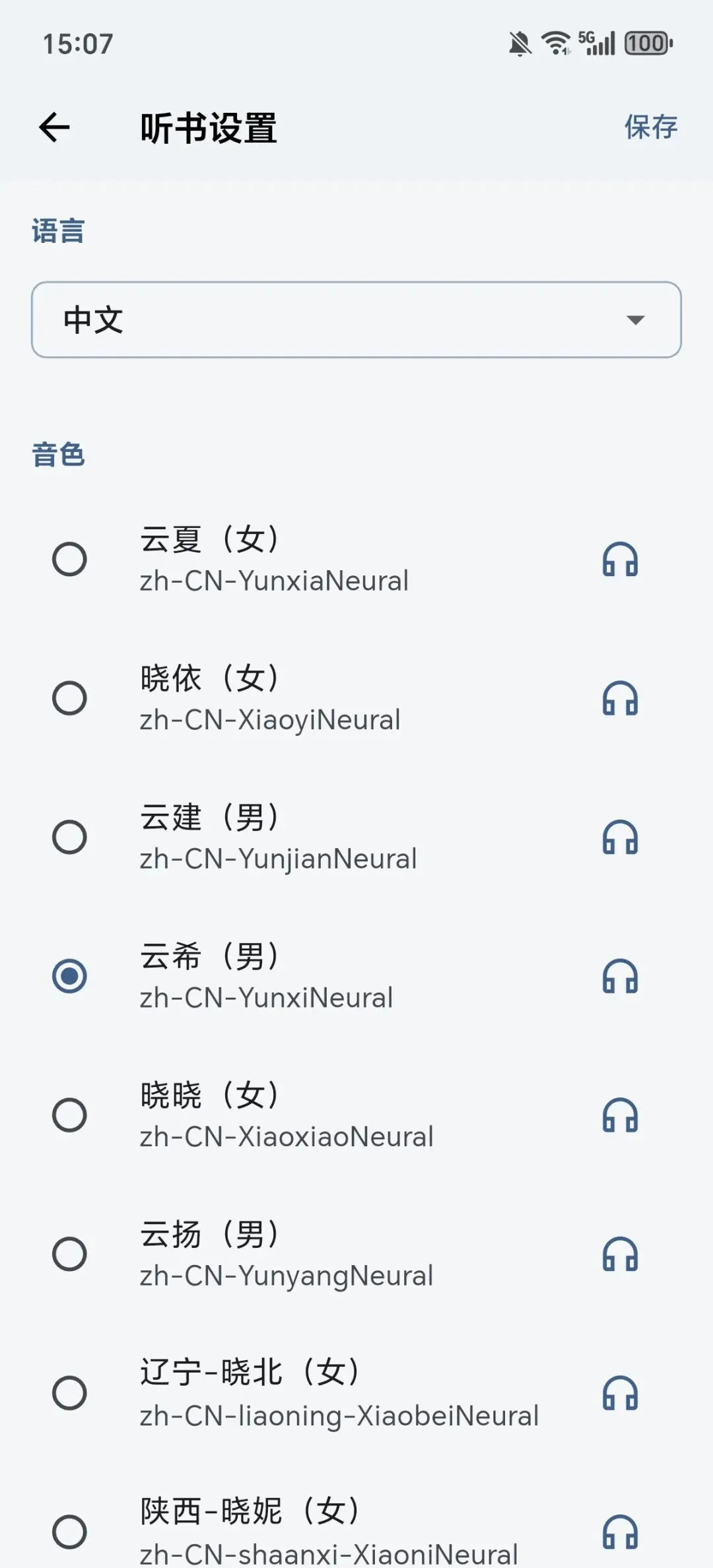This screenshot has height=1568, width=713.
Task: Select the 云建（男）voice
Action: click(x=69, y=837)
